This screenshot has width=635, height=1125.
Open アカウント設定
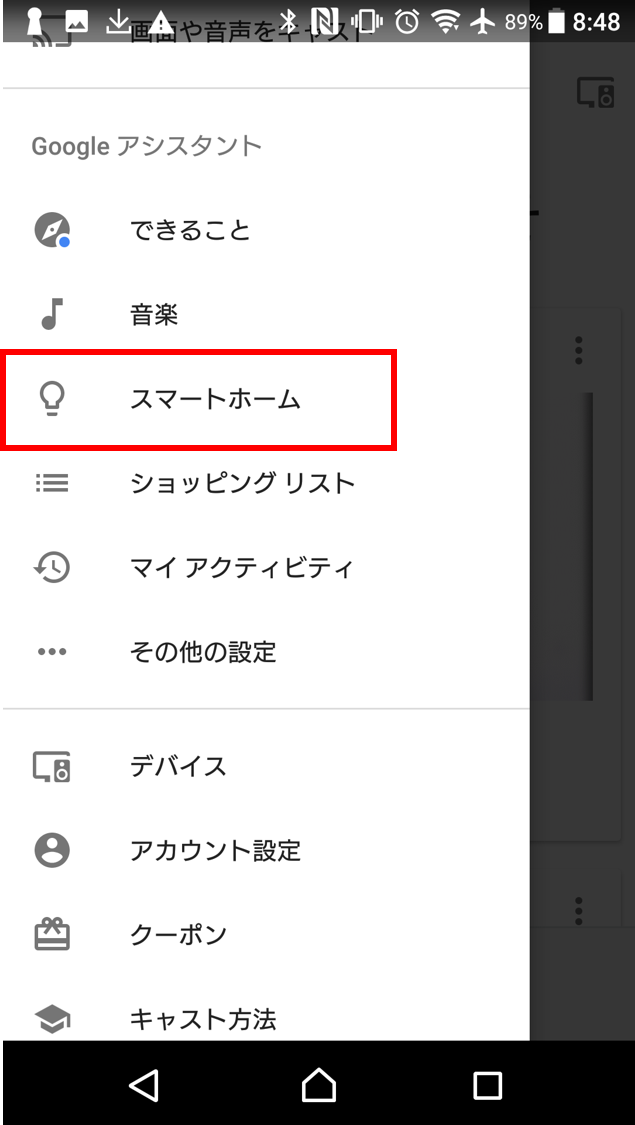[265, 850]
